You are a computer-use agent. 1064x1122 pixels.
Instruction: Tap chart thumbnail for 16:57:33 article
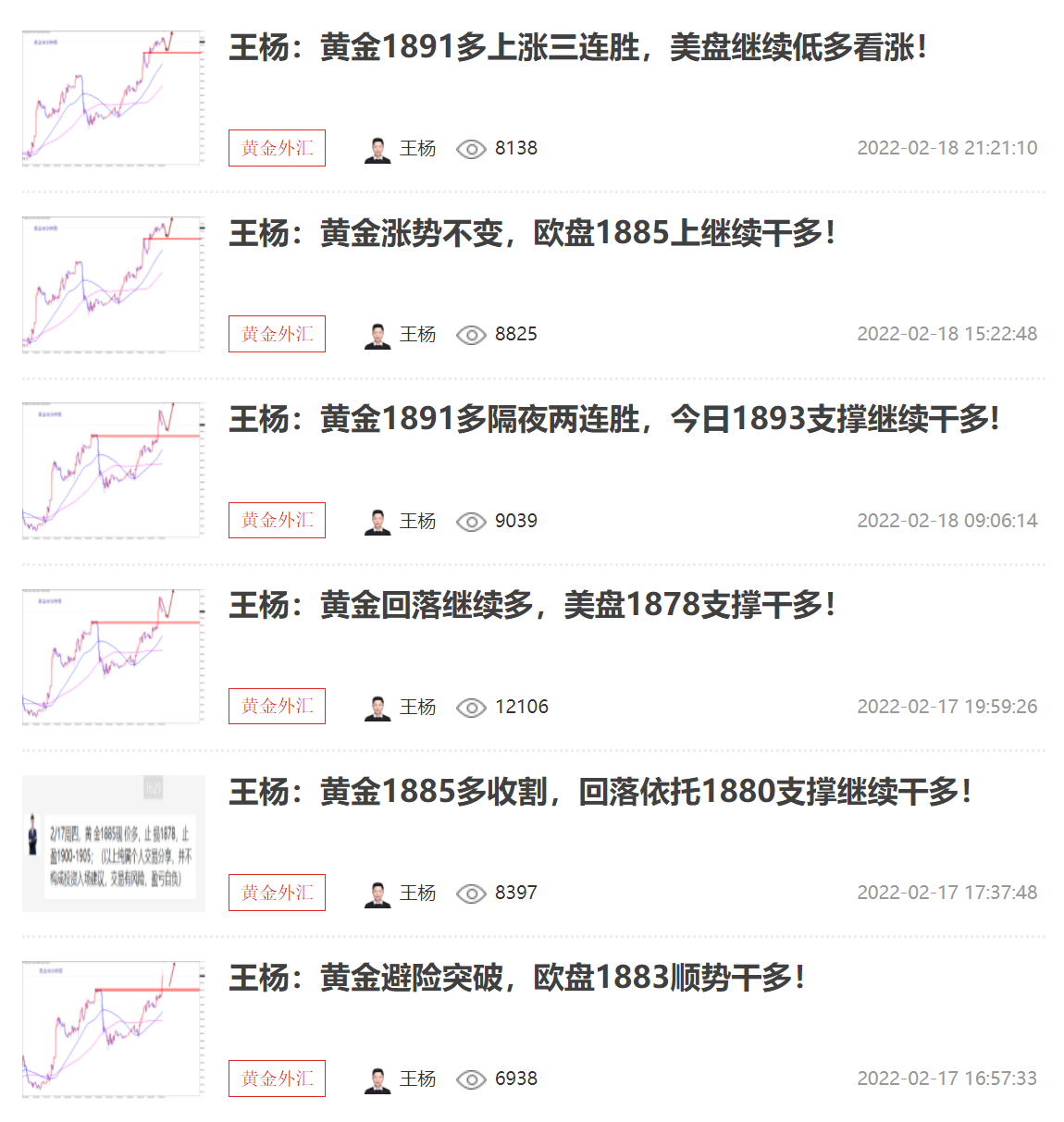(x=113, y=1030)
